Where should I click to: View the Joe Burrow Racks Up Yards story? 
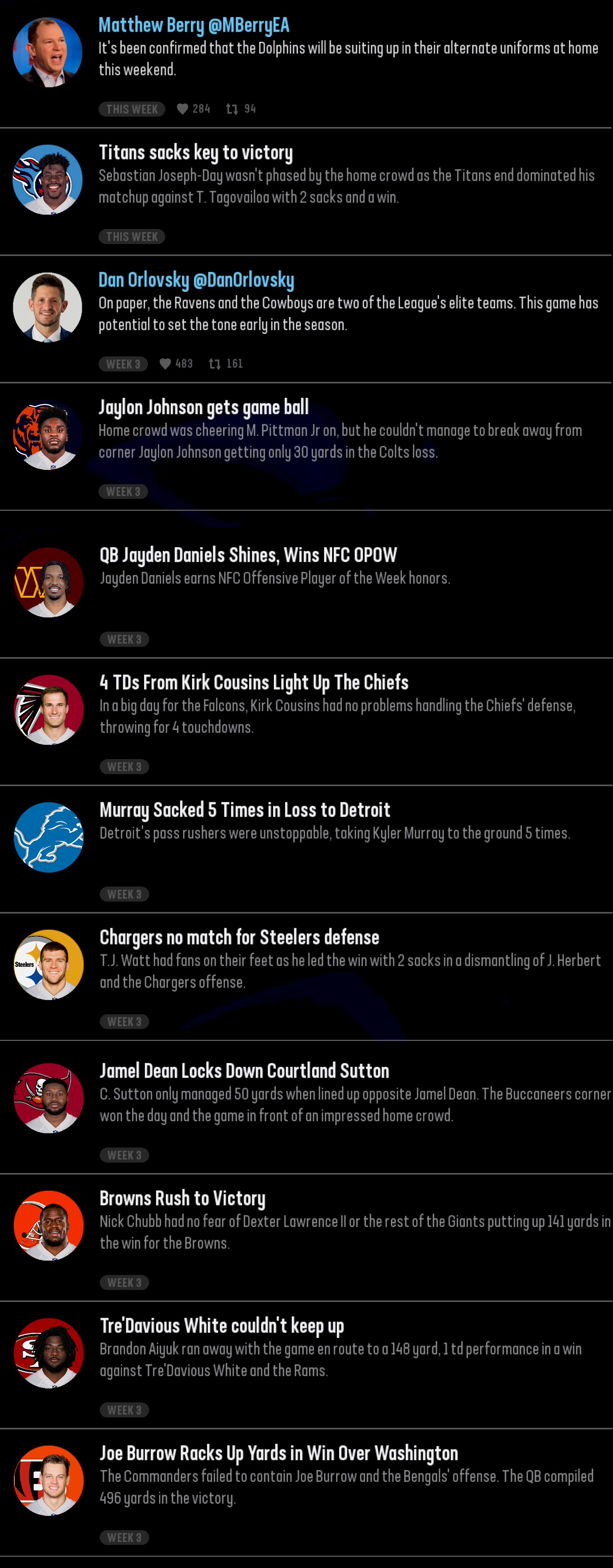279,1454
